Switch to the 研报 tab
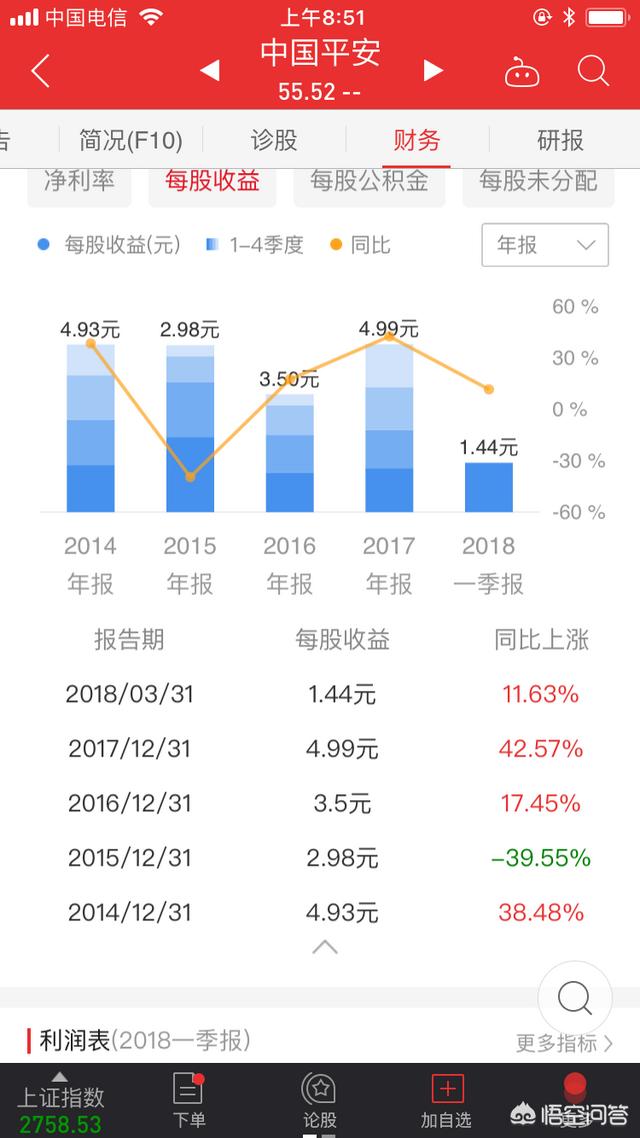 click(560, 139)
